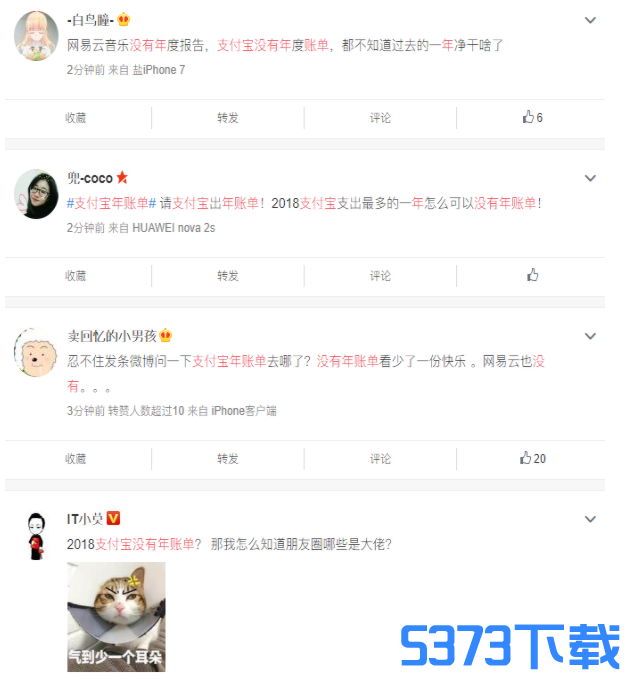Expand the chevron menu on -白鸟瞳-'s post
This screenshot has width=634, height=679.
coord(590,20)
